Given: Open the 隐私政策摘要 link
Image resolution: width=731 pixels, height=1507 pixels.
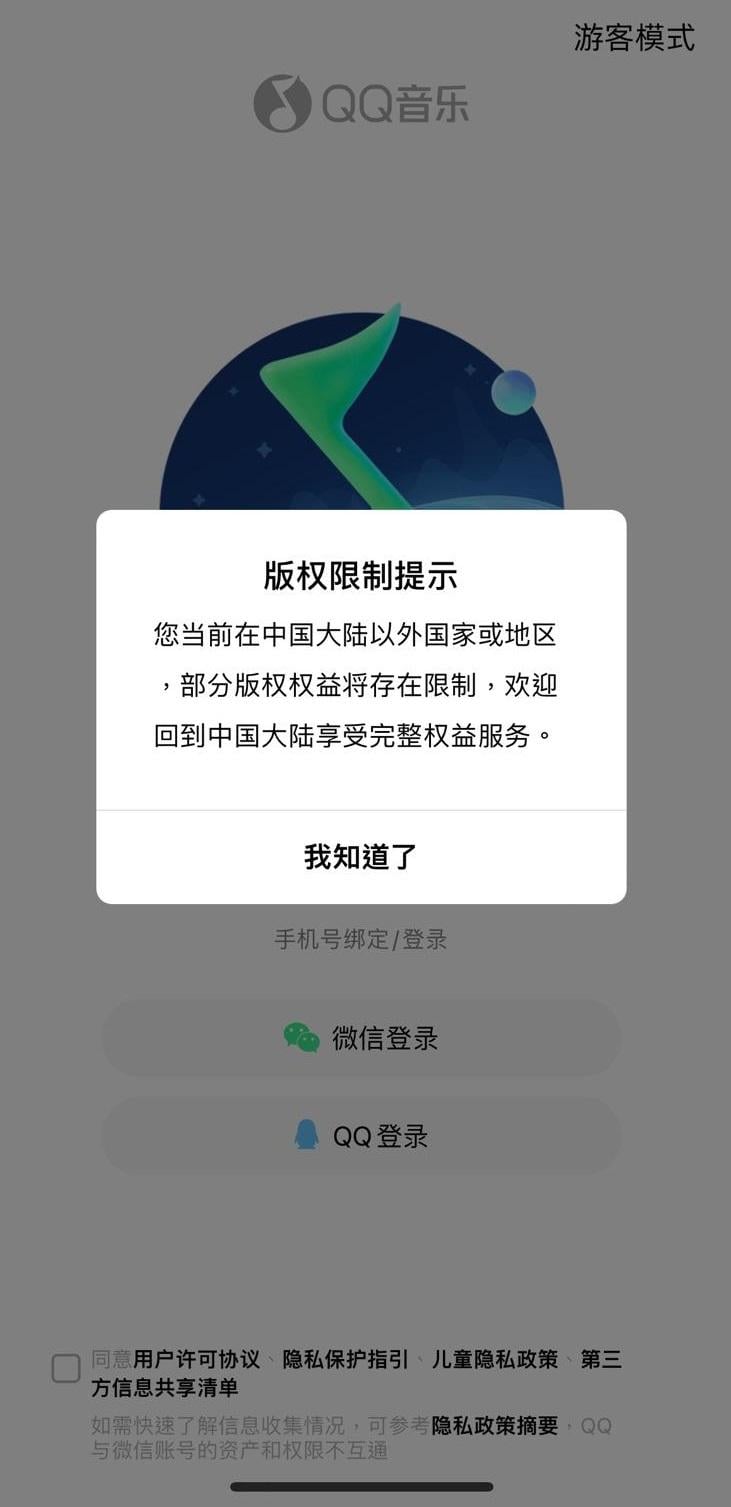Looking at the screenshot, I should [x=494, y=1426].
